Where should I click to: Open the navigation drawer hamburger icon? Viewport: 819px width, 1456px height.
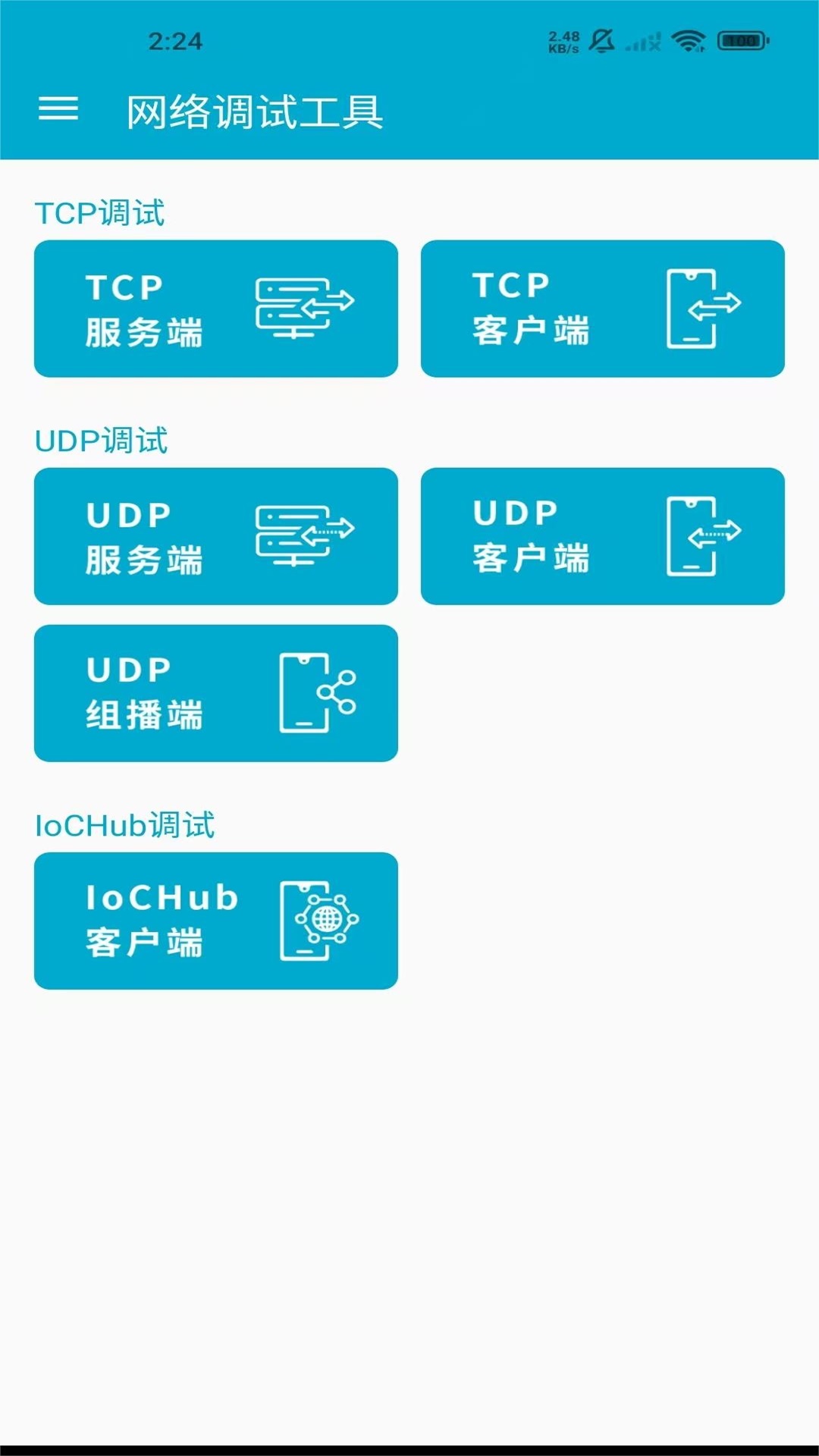pyautogui.click(x=60, y=108)
